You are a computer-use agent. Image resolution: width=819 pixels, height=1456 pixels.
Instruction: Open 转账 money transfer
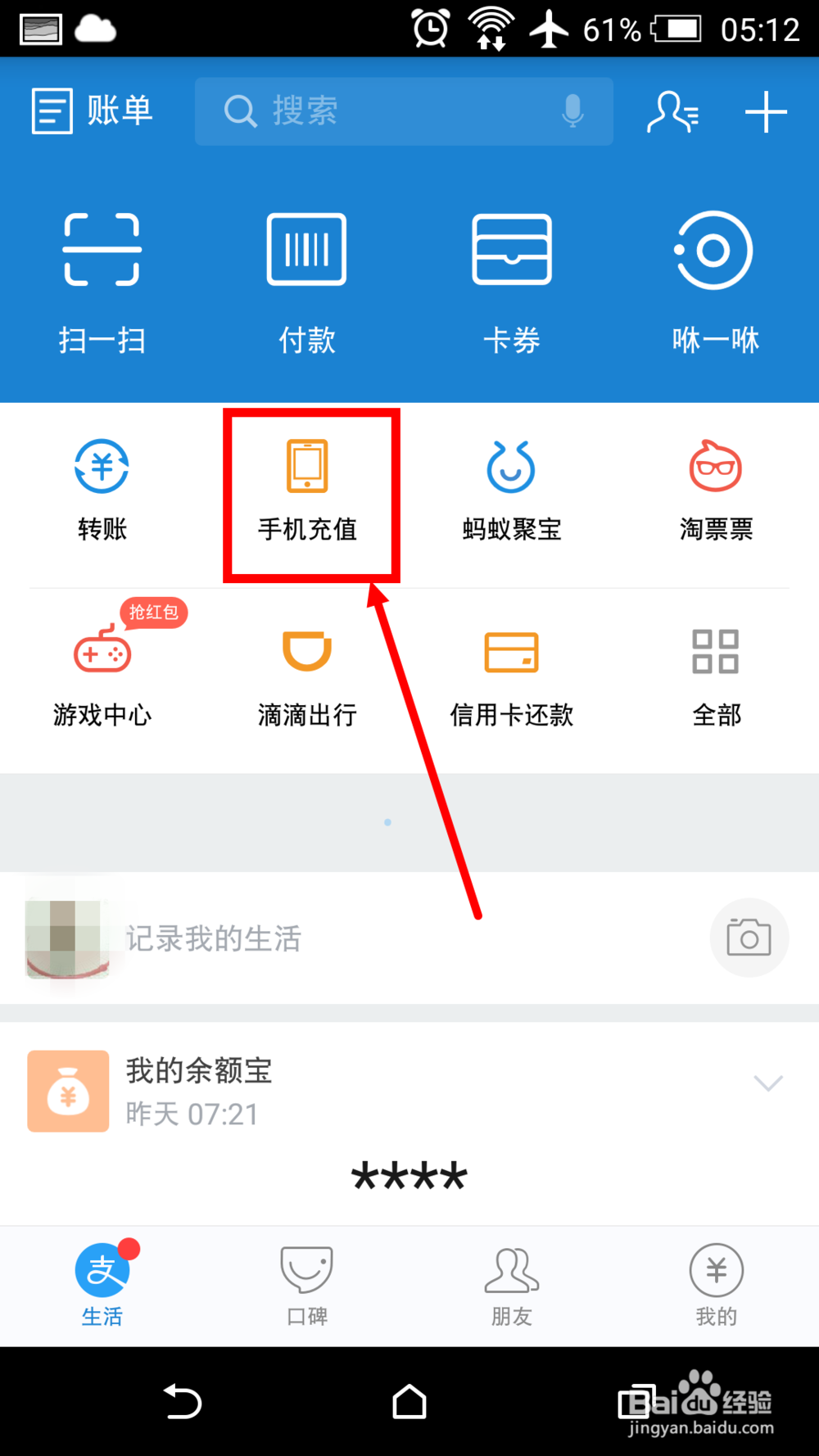point(102,487)
